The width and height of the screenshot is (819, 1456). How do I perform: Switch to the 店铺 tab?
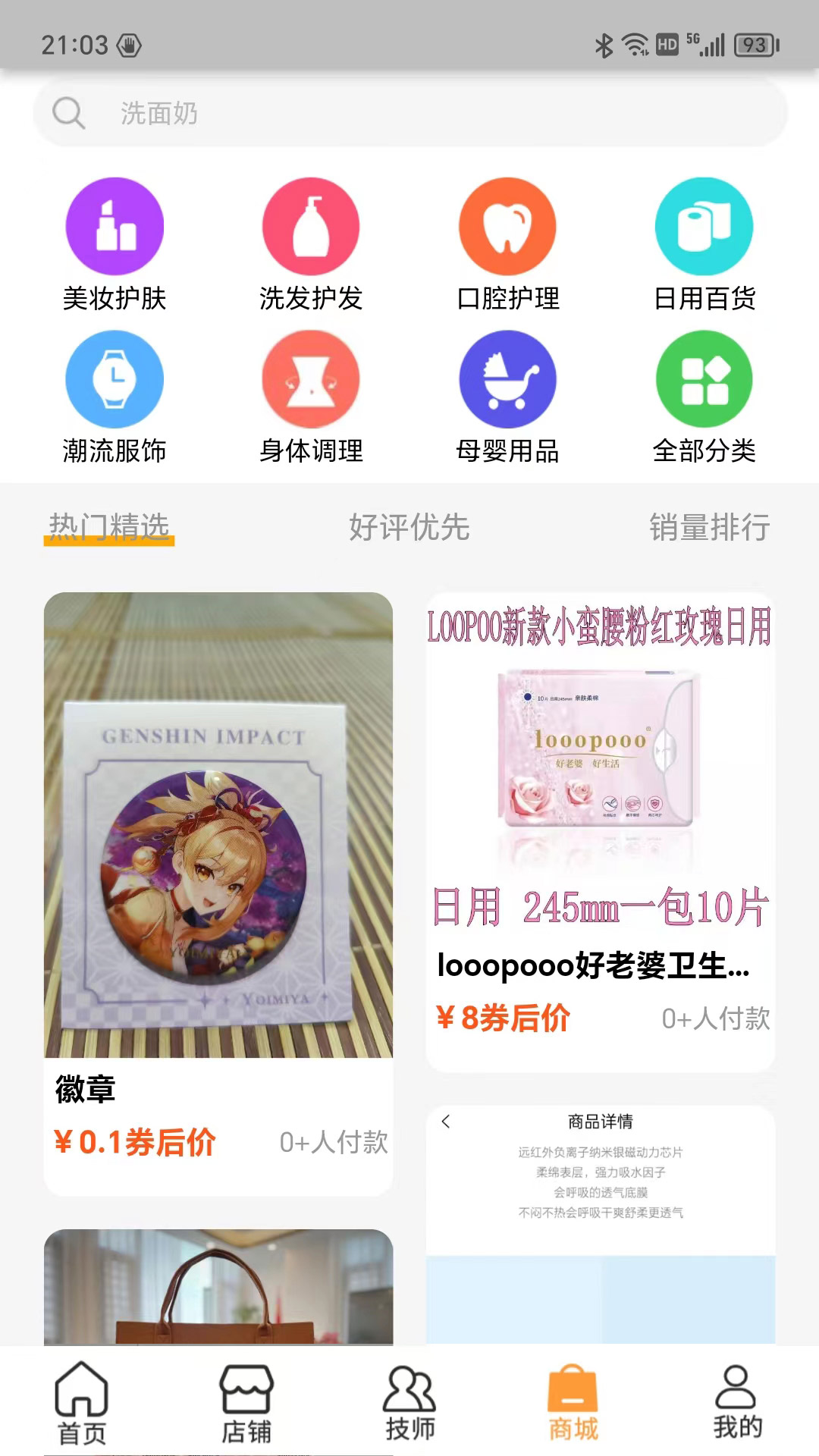tap(246, 1407)
